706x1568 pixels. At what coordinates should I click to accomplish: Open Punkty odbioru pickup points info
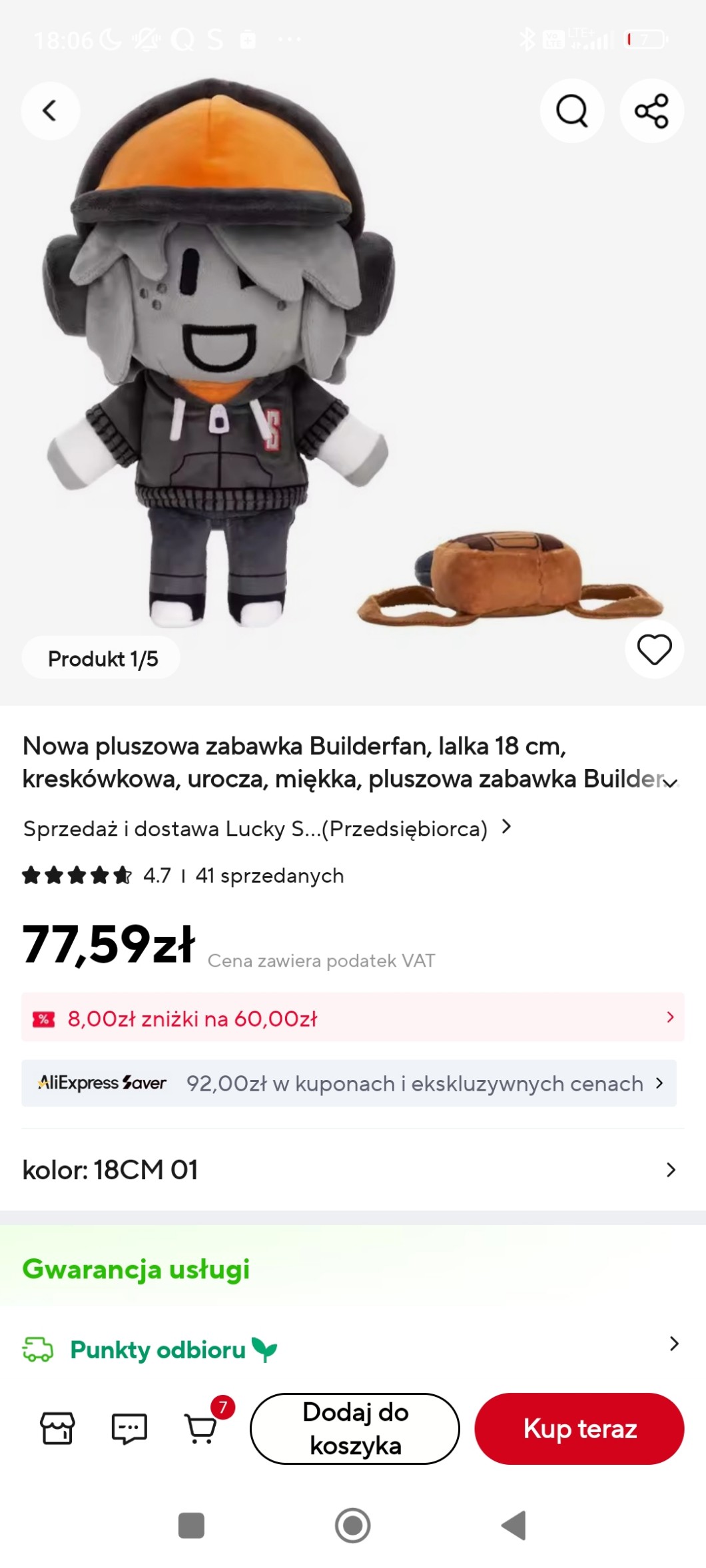(x=352, y=1349)
